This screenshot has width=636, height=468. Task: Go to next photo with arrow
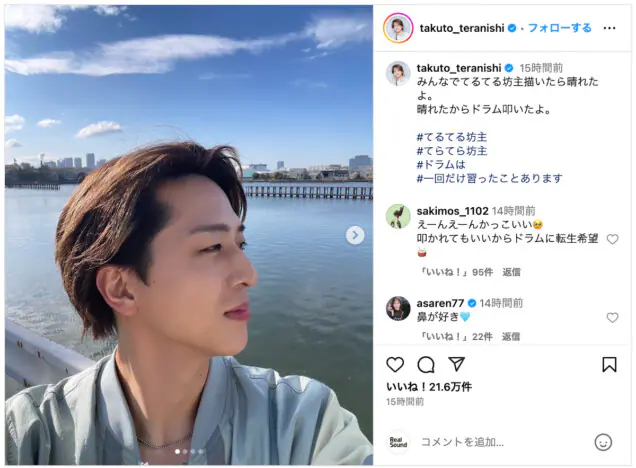coord(355,235)
